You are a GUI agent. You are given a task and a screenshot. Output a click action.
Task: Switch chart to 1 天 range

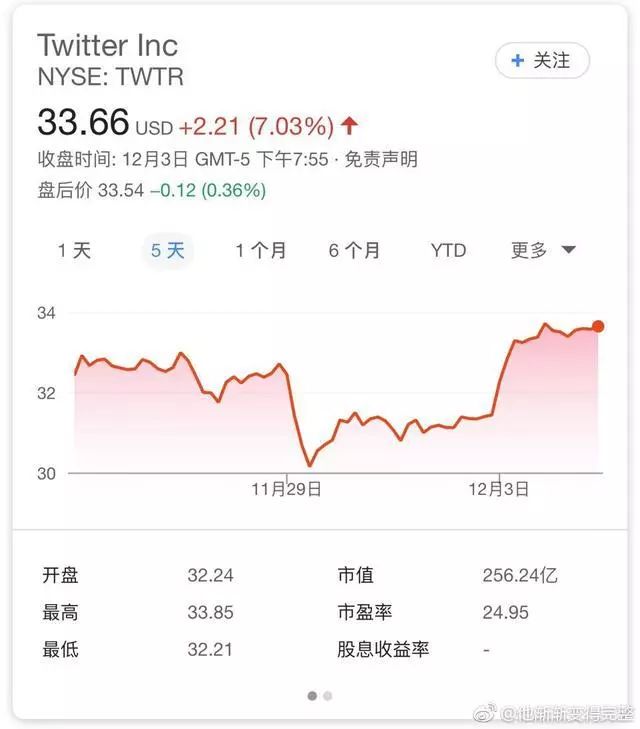point(74,250)
